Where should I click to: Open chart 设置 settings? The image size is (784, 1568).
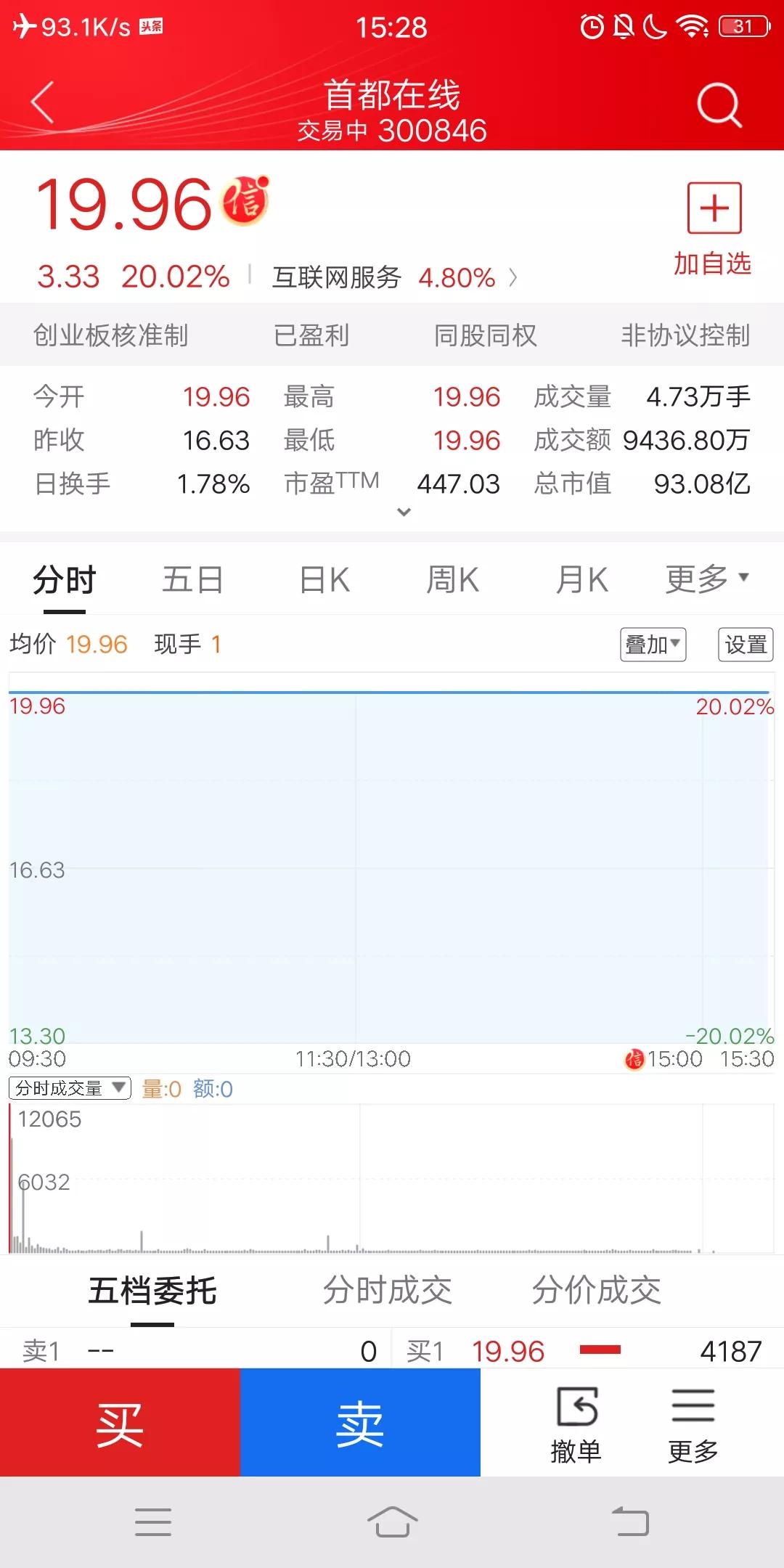pyautogui.click(x=746, y=645)
